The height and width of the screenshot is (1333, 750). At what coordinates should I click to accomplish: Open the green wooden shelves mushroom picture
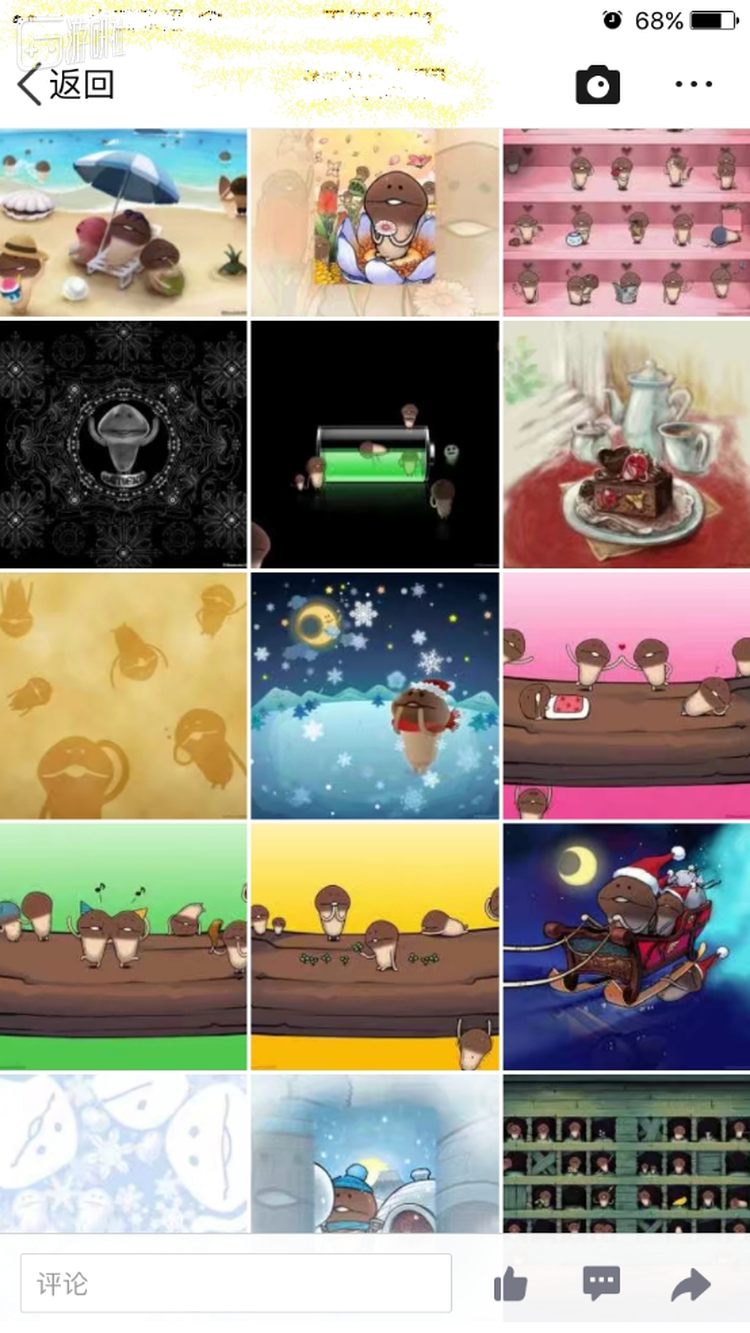626,1153
